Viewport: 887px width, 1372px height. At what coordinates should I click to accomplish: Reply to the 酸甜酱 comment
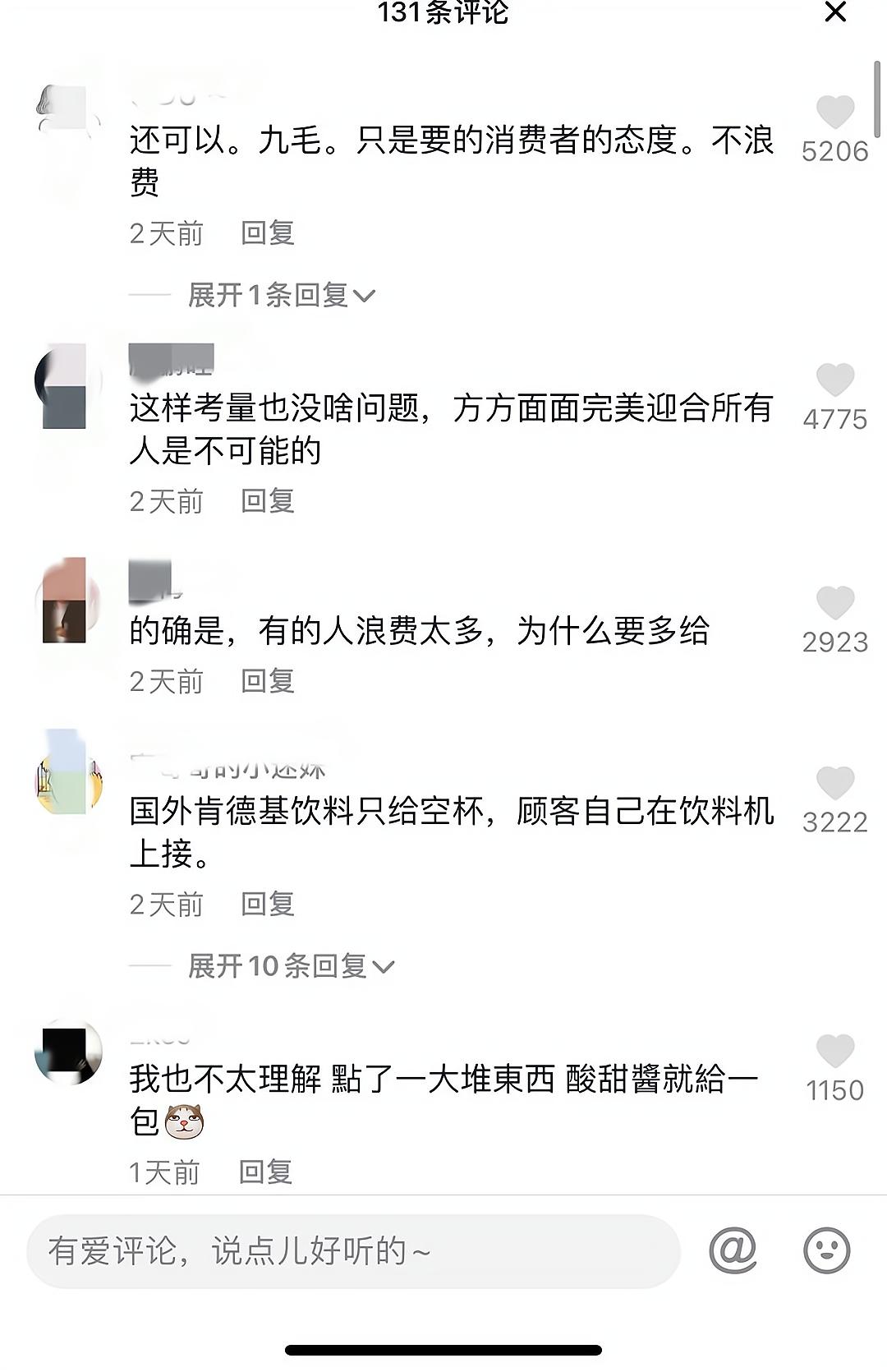267,1171
